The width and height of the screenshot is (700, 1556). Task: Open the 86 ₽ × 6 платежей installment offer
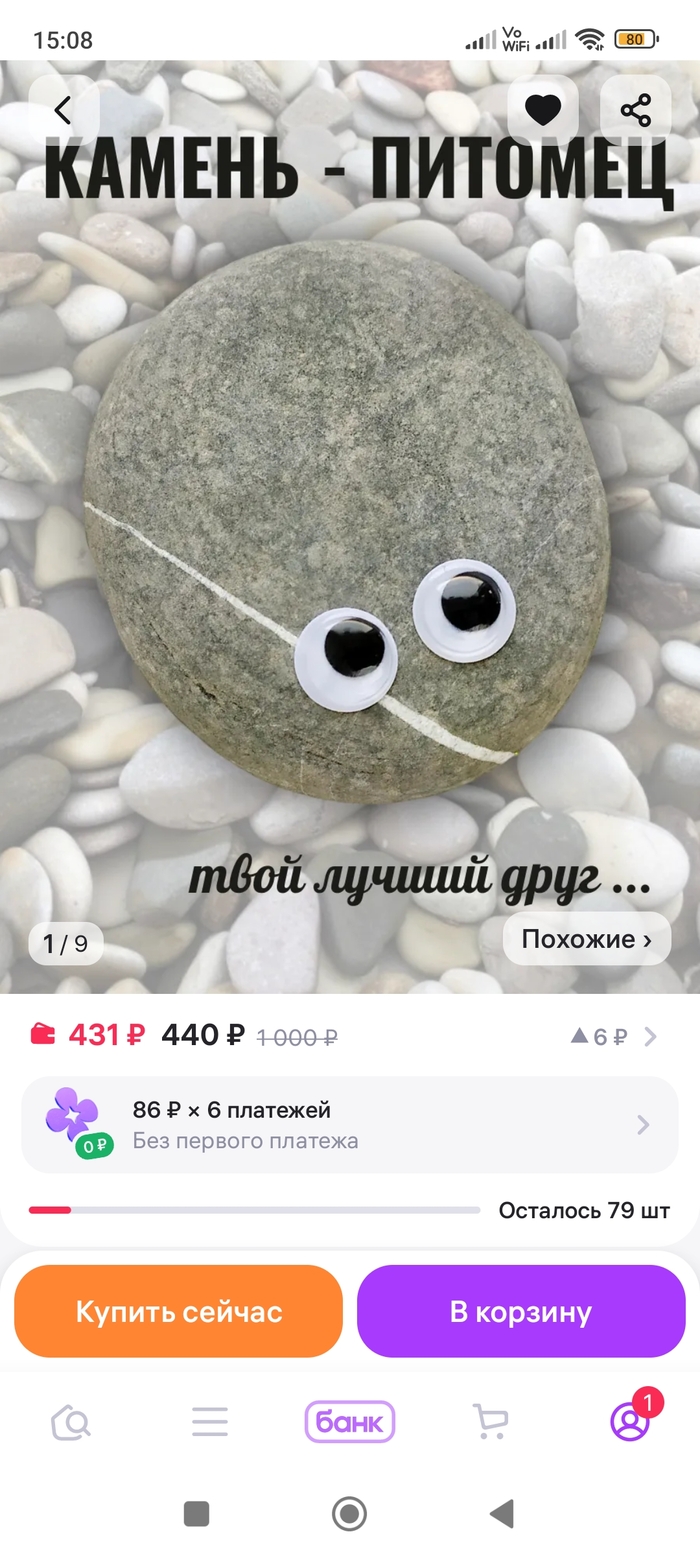(350, 1125)
